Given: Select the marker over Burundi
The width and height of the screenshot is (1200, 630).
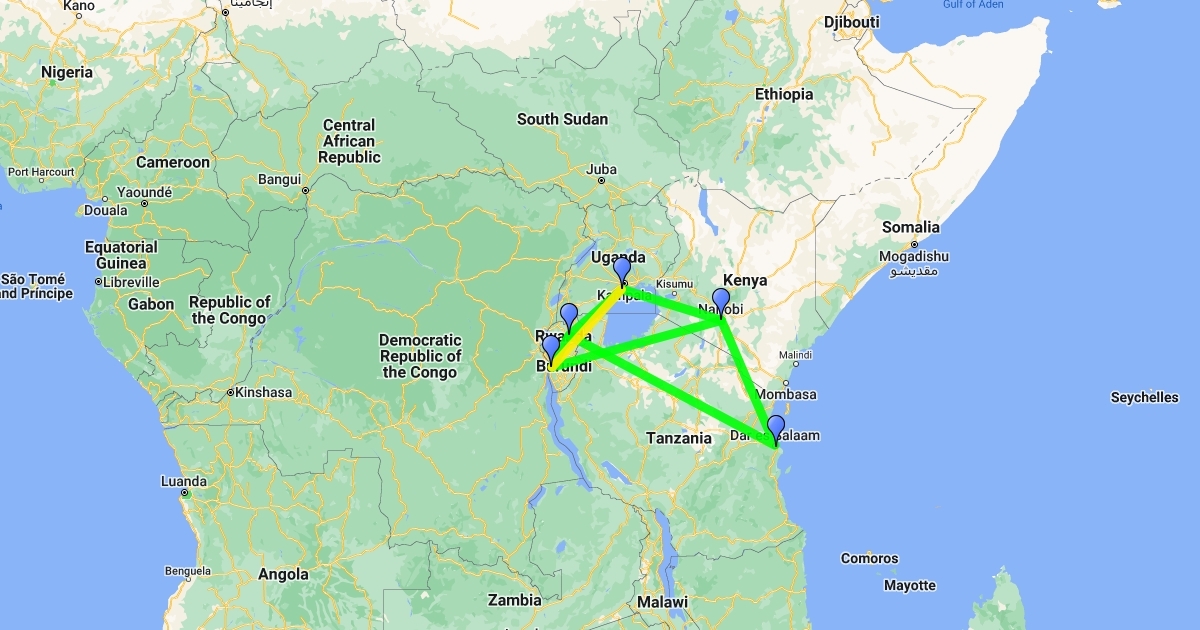Looking at the screenshot, I should (x=550, y=348).
